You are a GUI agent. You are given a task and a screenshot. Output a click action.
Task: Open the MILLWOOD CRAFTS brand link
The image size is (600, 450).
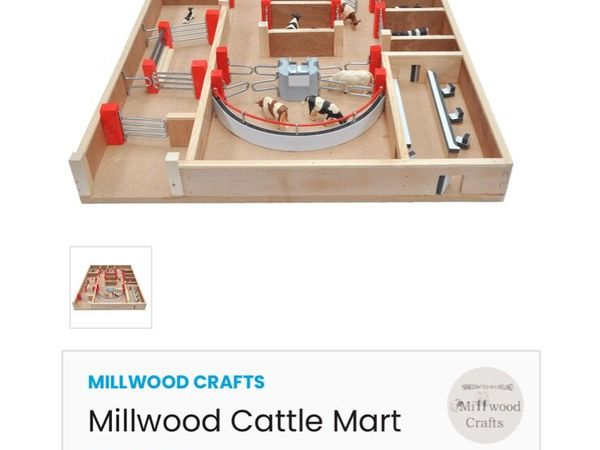[x=176, y=382]
